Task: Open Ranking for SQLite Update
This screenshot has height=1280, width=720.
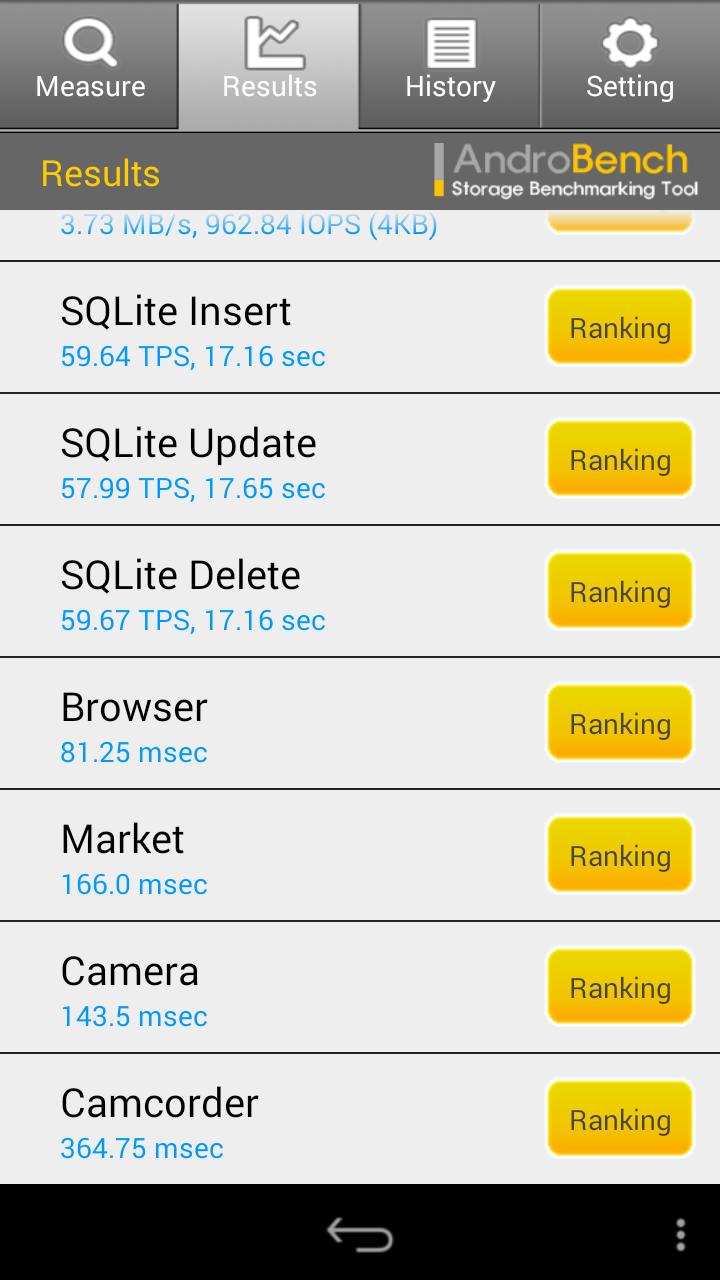Action: pos(620,459)
